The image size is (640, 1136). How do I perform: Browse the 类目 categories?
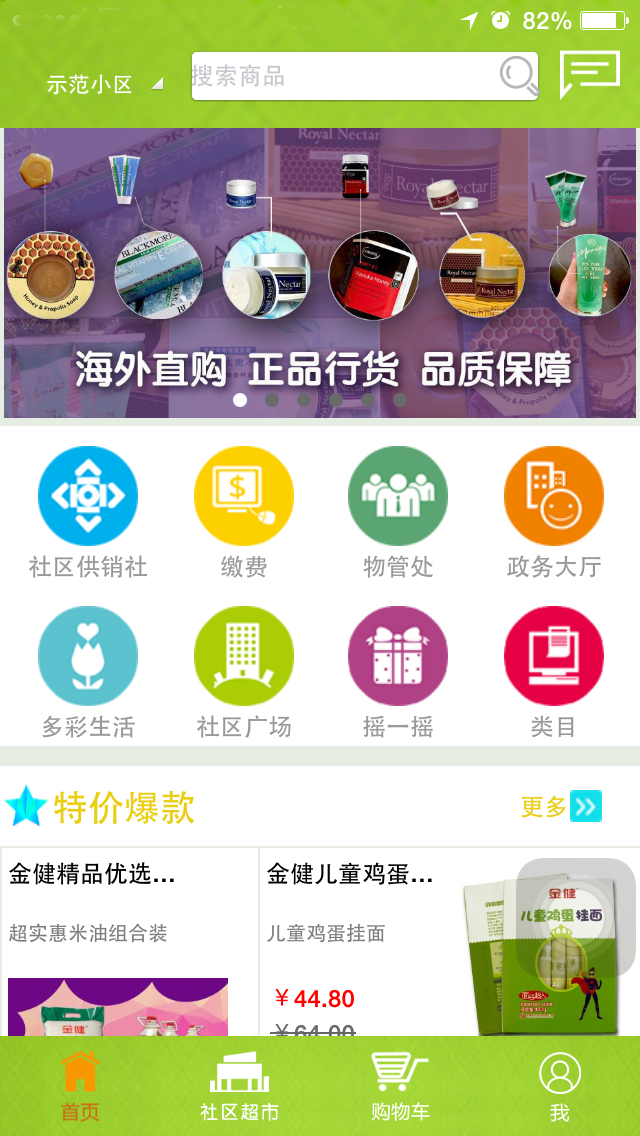553,672
